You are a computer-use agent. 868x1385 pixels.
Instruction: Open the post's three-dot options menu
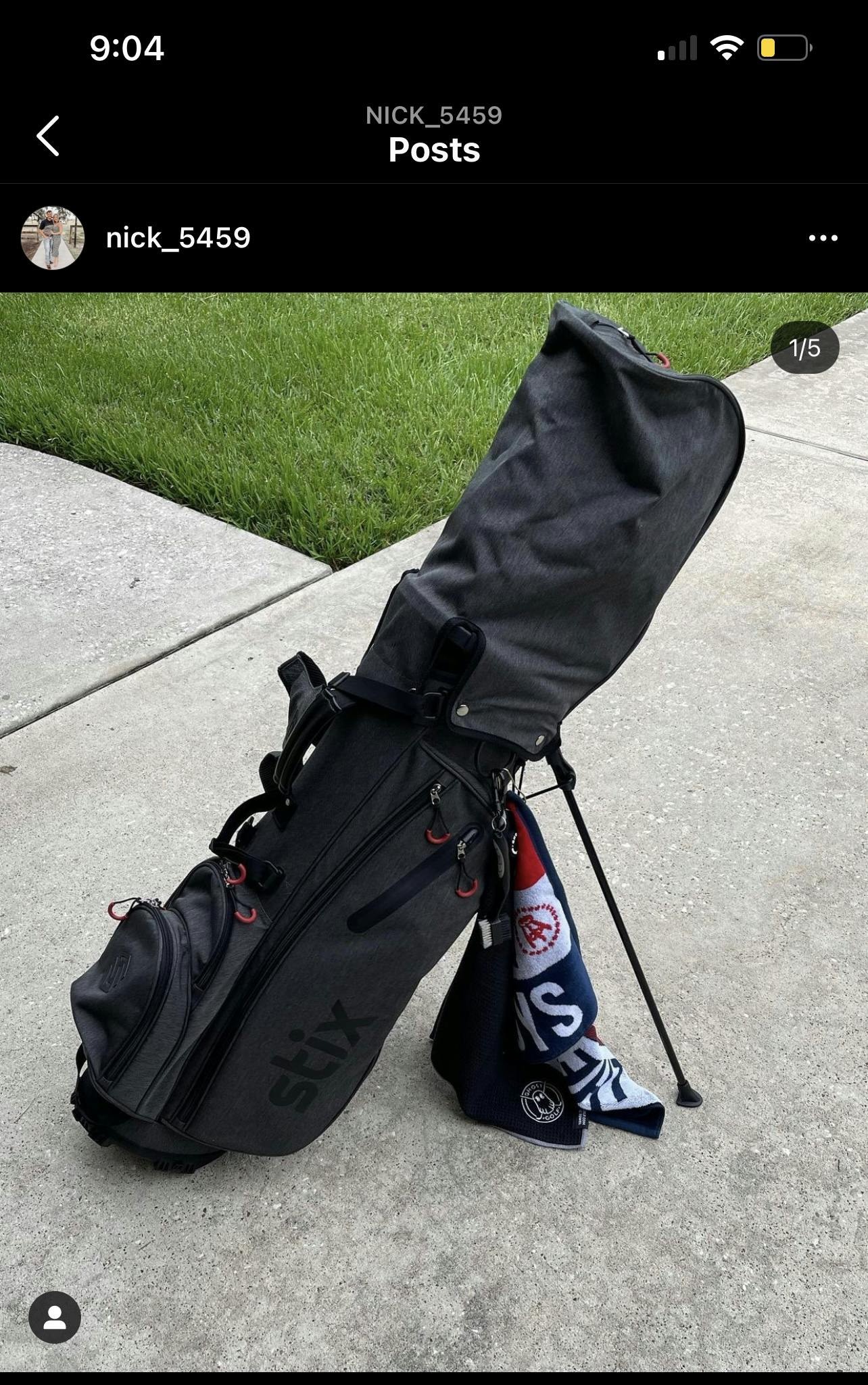823,238
